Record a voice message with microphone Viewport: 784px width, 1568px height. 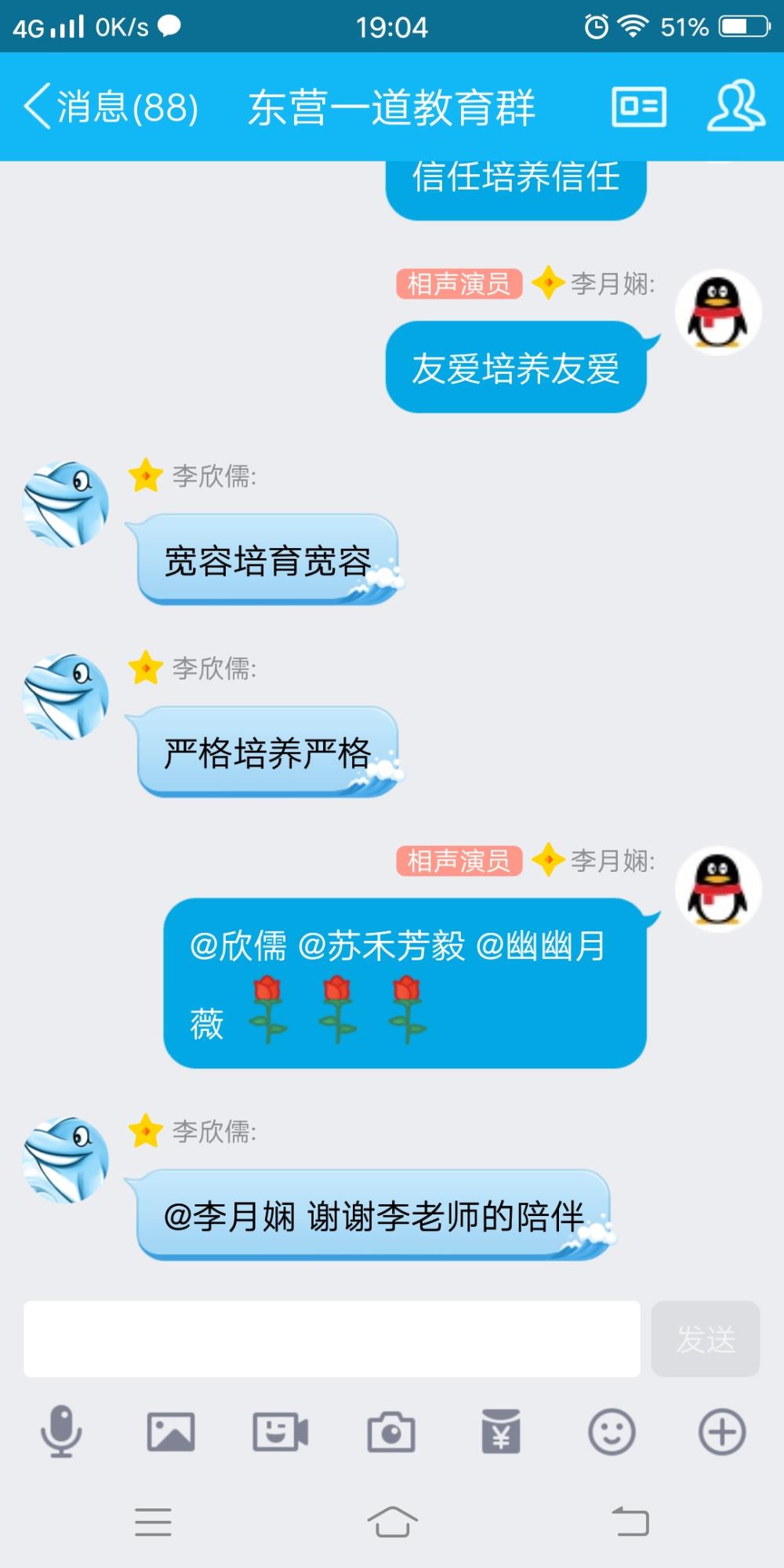tap(61, 1432)
